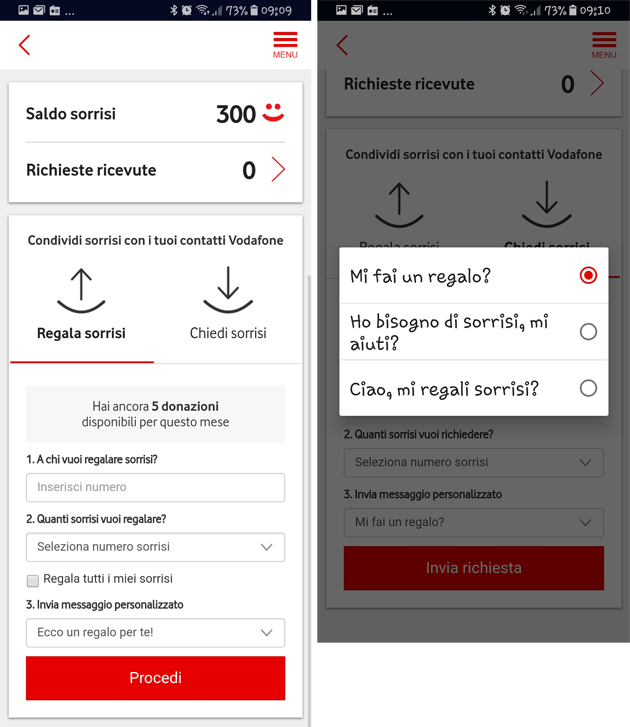
Task: Tap the red Procedi button
Action: tap(155, 678)
